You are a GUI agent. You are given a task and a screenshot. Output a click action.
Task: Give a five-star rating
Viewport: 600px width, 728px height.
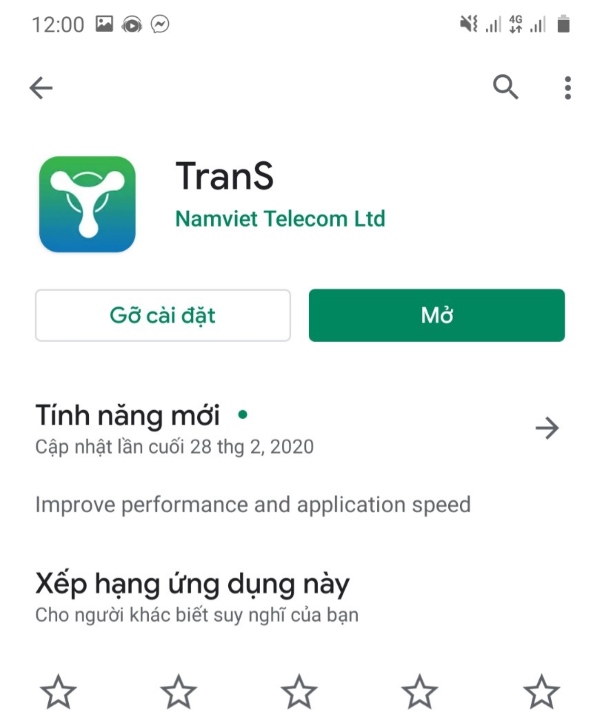click(541, 691)
